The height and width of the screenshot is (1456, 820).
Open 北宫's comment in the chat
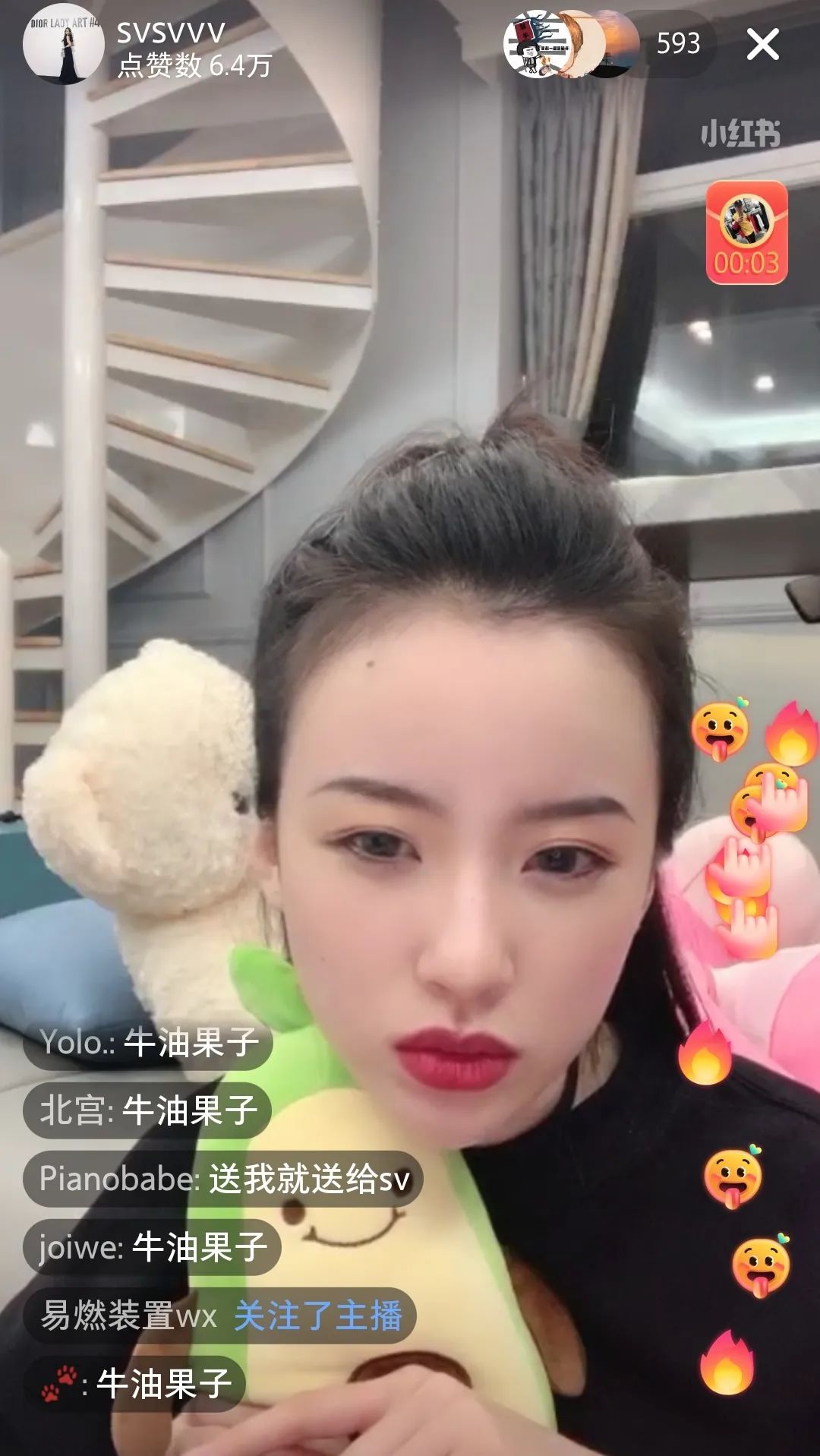coord(148,1110)
